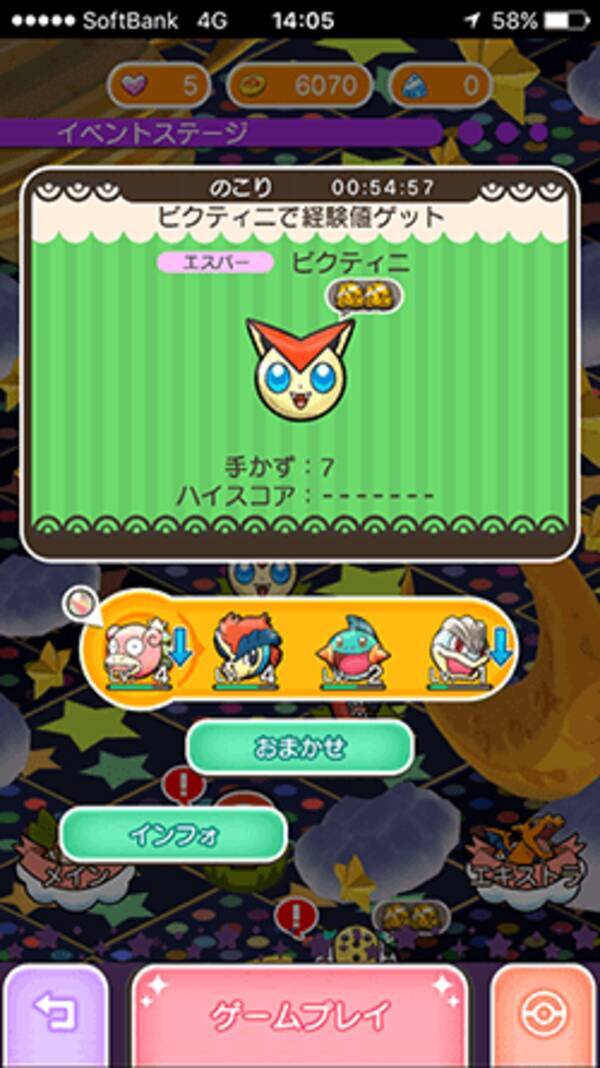Select the Keldeo support slot

[x=243, y=650]
